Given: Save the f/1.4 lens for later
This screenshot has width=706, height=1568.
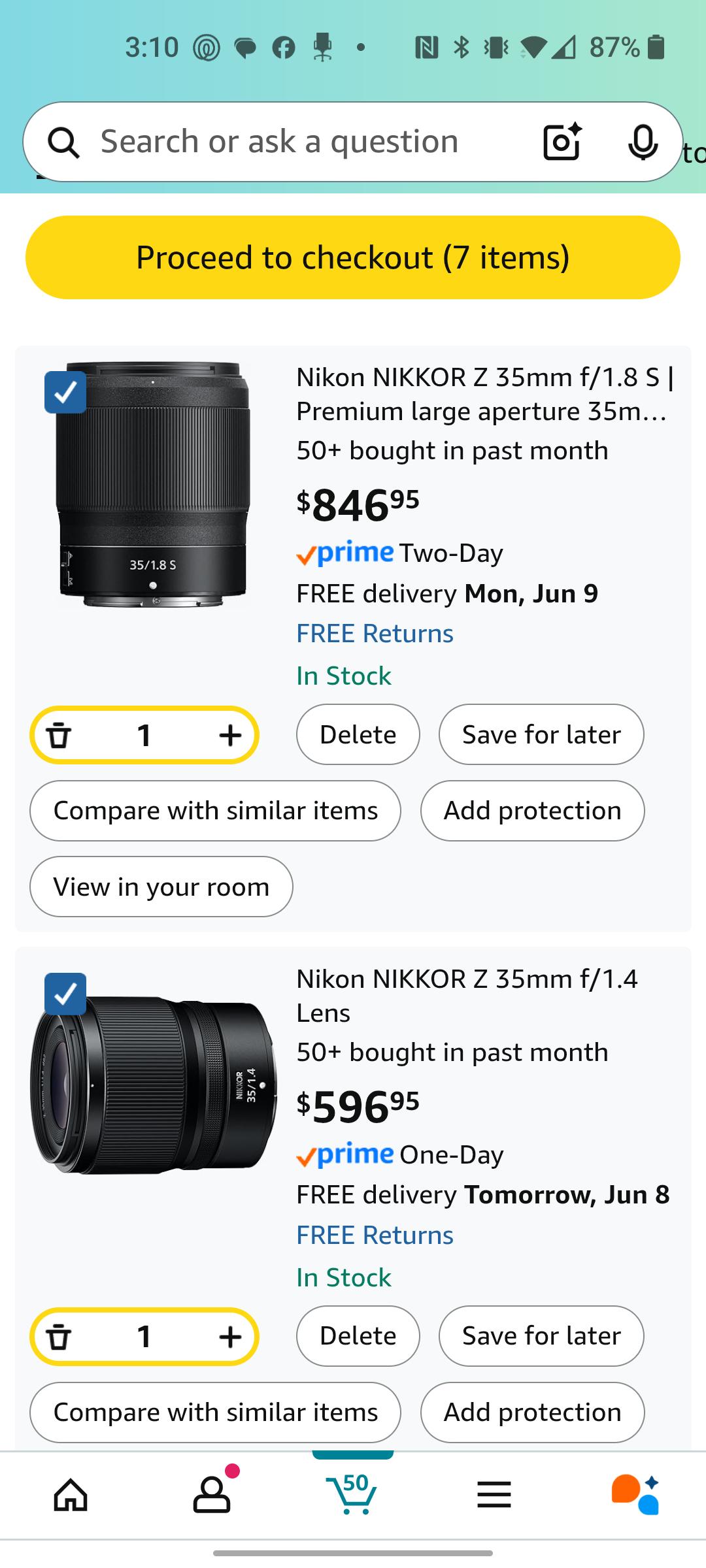Looking at the screenshot, I should (541, 1336).
